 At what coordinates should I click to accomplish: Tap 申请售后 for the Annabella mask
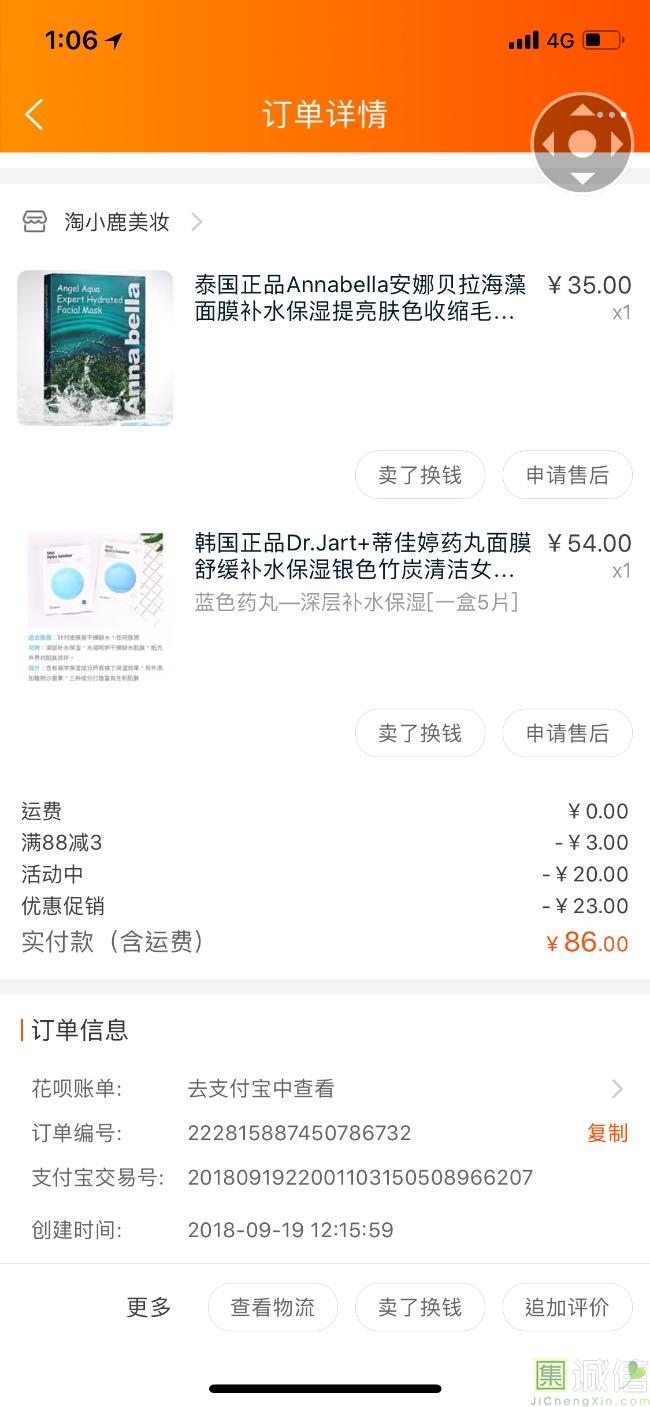pyautogui.click(x=567, y=475)
